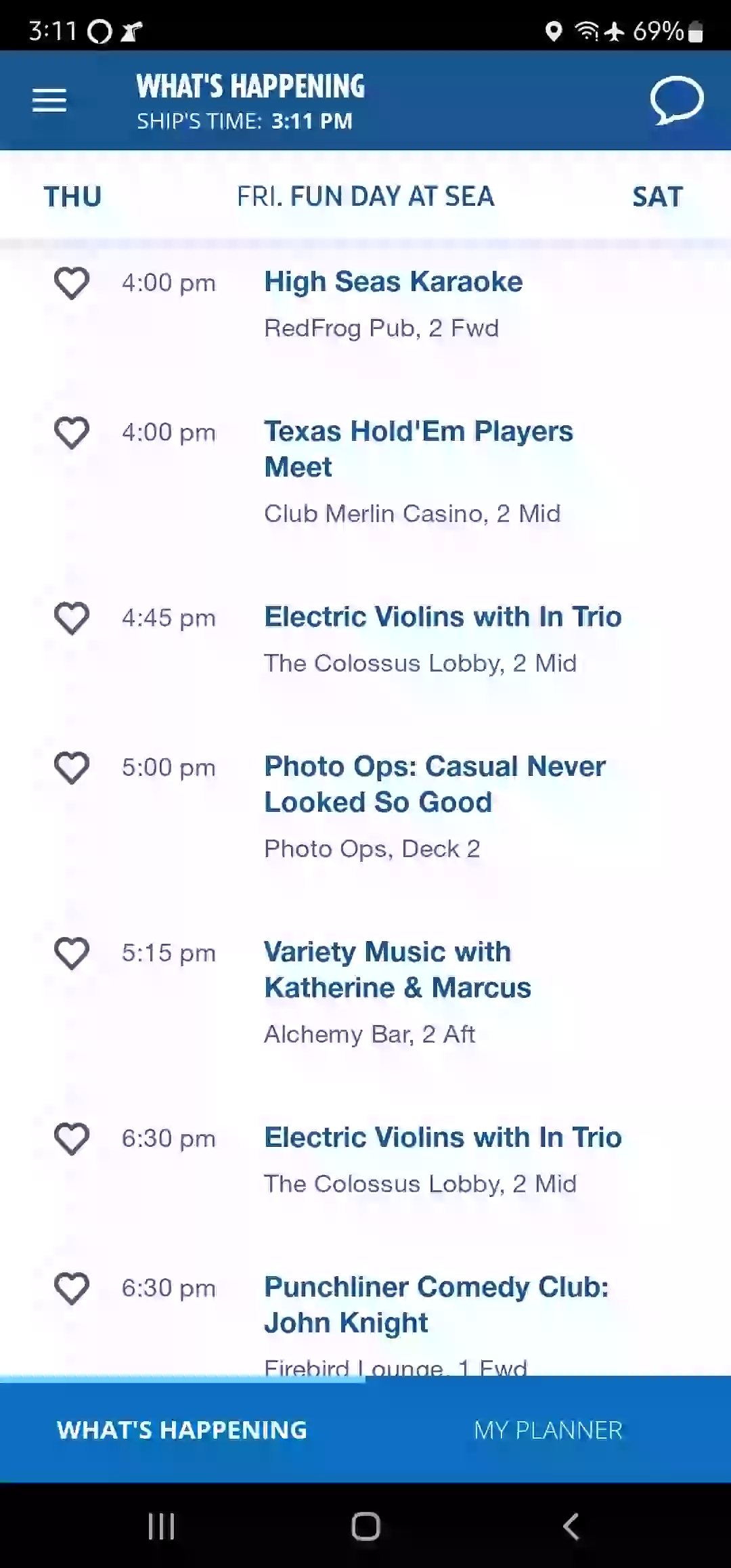Favorite the 6:30 pm Electric Violins event
The height and width of the screenshot is (1568, 731).
coord(72,1139)
